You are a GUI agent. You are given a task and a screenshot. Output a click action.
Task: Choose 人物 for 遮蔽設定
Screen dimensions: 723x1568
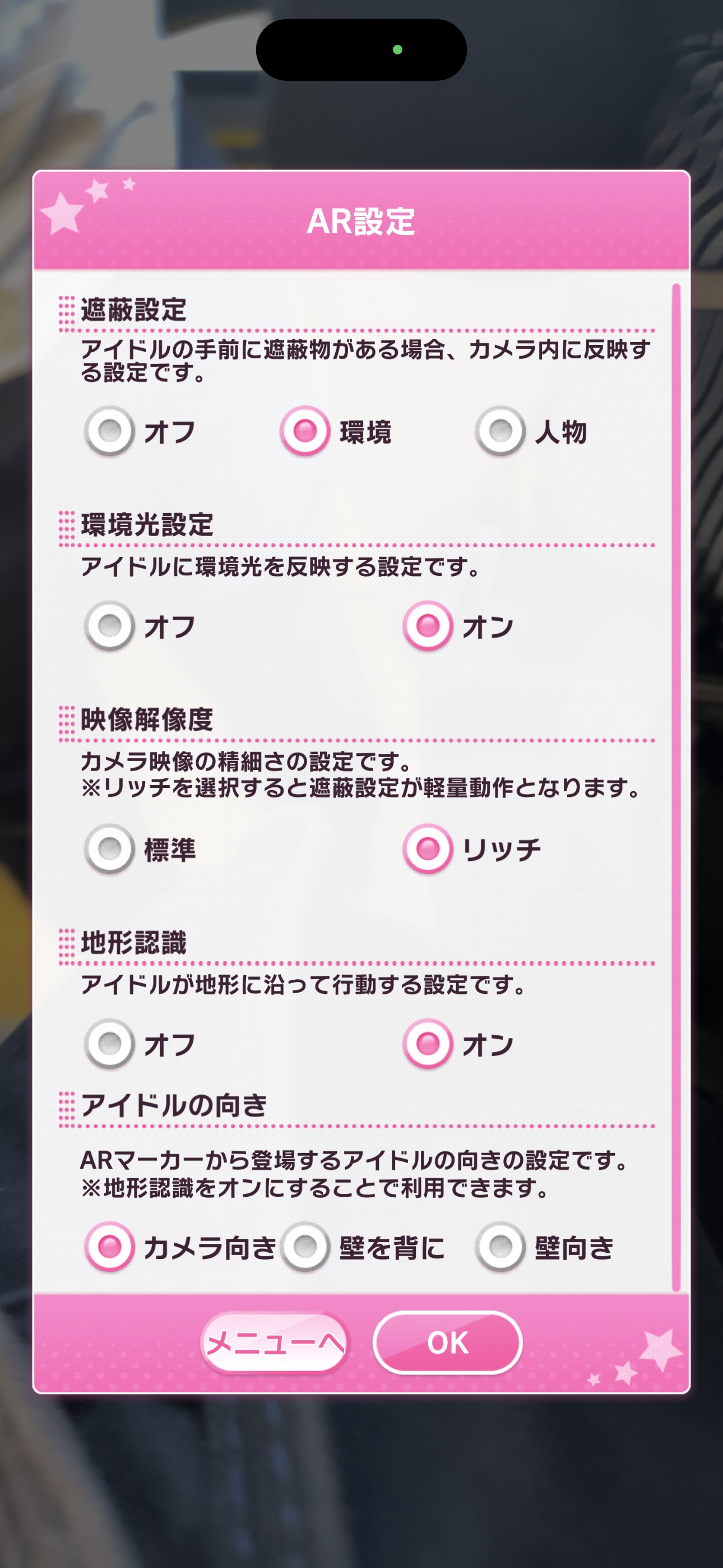click(500, 431)
